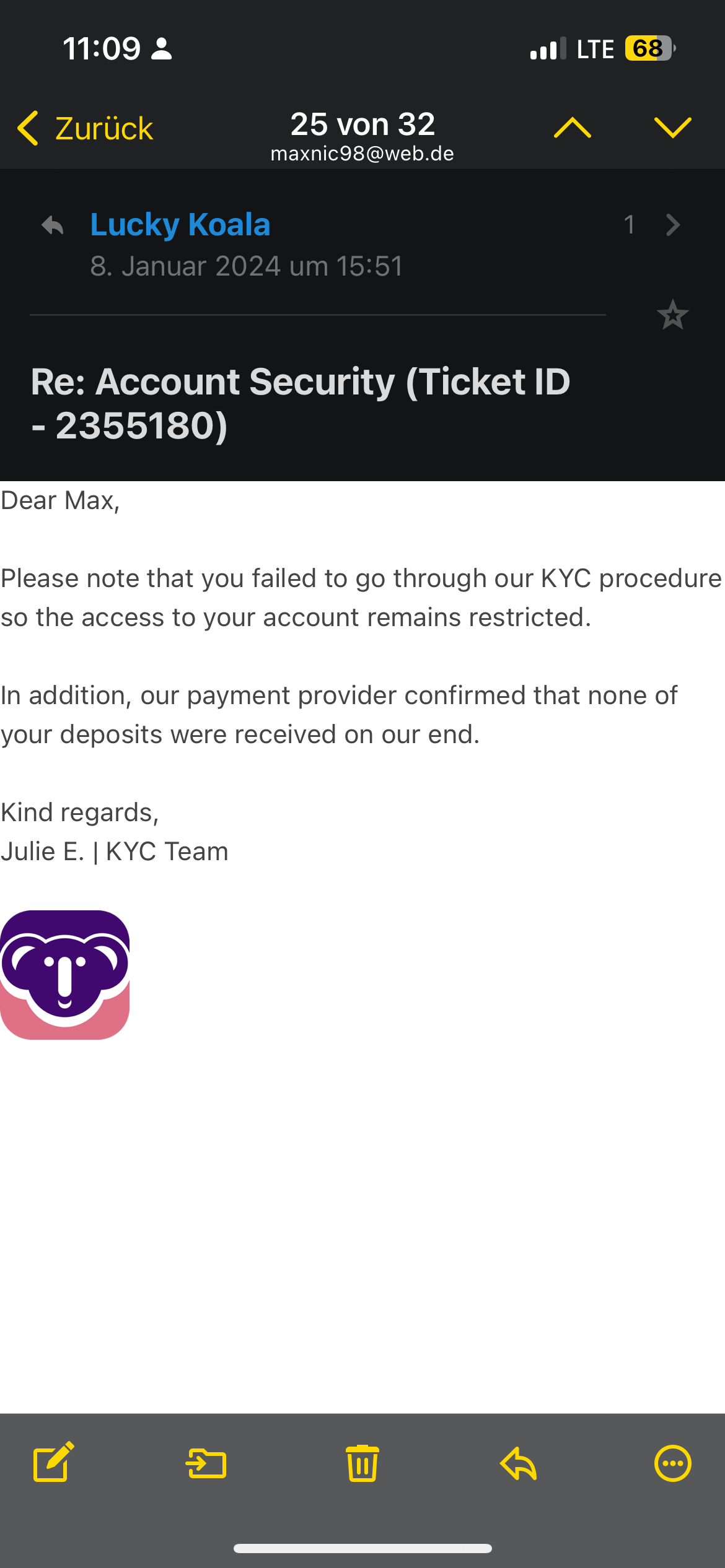Viewport: 725px width, 1568px height.
Task: Open sender Lucky Koala details
Action: coord(180,225)
